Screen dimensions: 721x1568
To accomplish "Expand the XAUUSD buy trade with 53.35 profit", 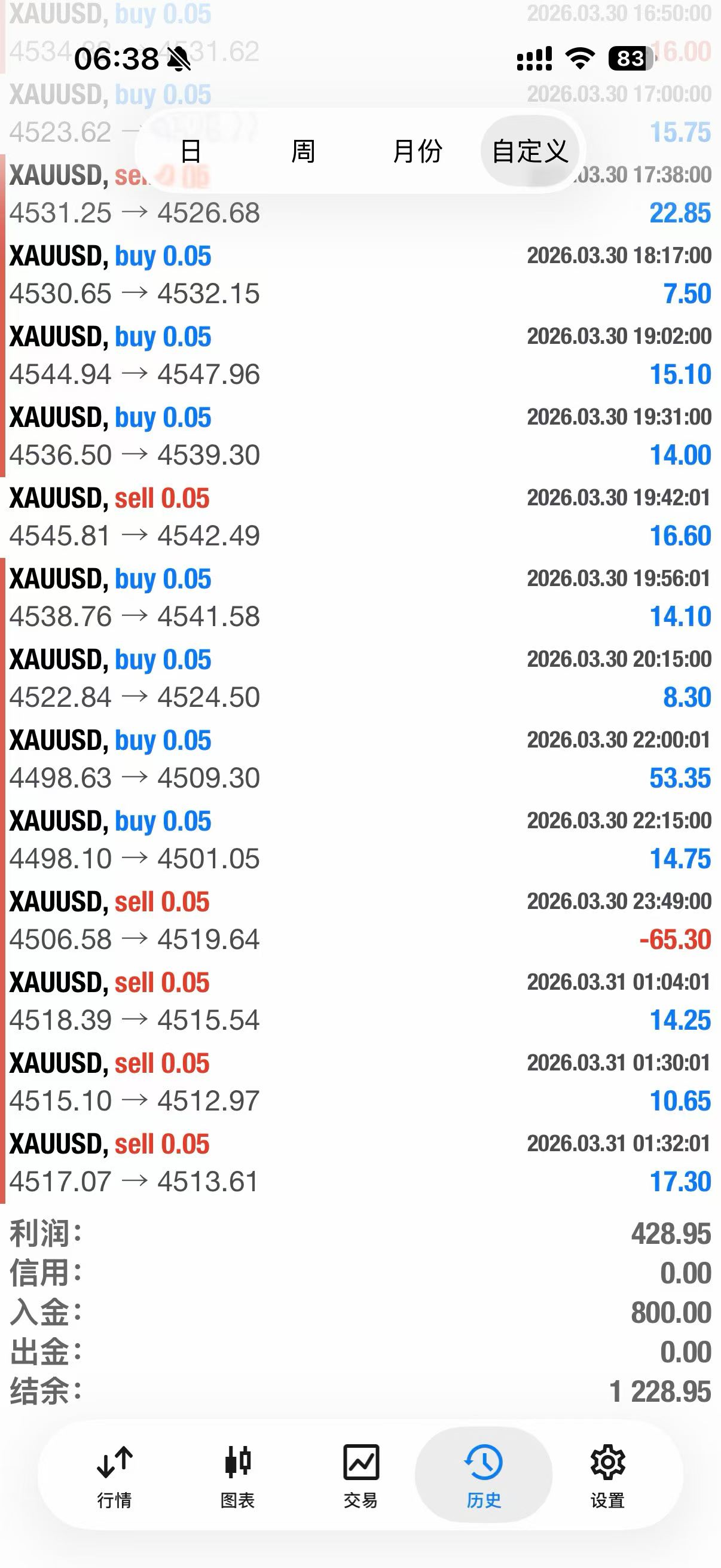I will coord(360,759).
